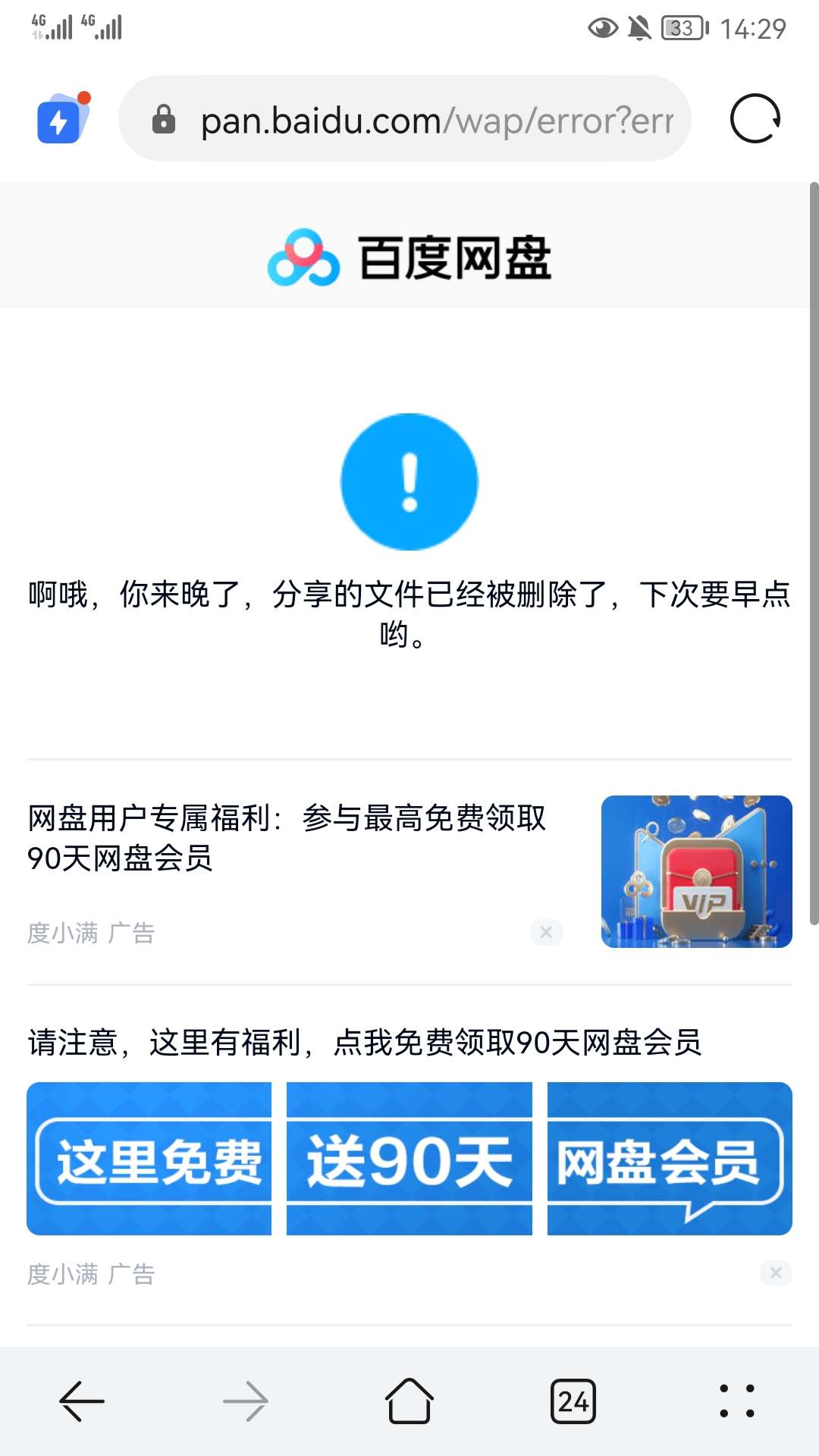Image resolution: width=819 pixels, height=1456 pixels.
Task: Open the 90天网盘会员 welfare ad
Action: (x=287, y=838)
